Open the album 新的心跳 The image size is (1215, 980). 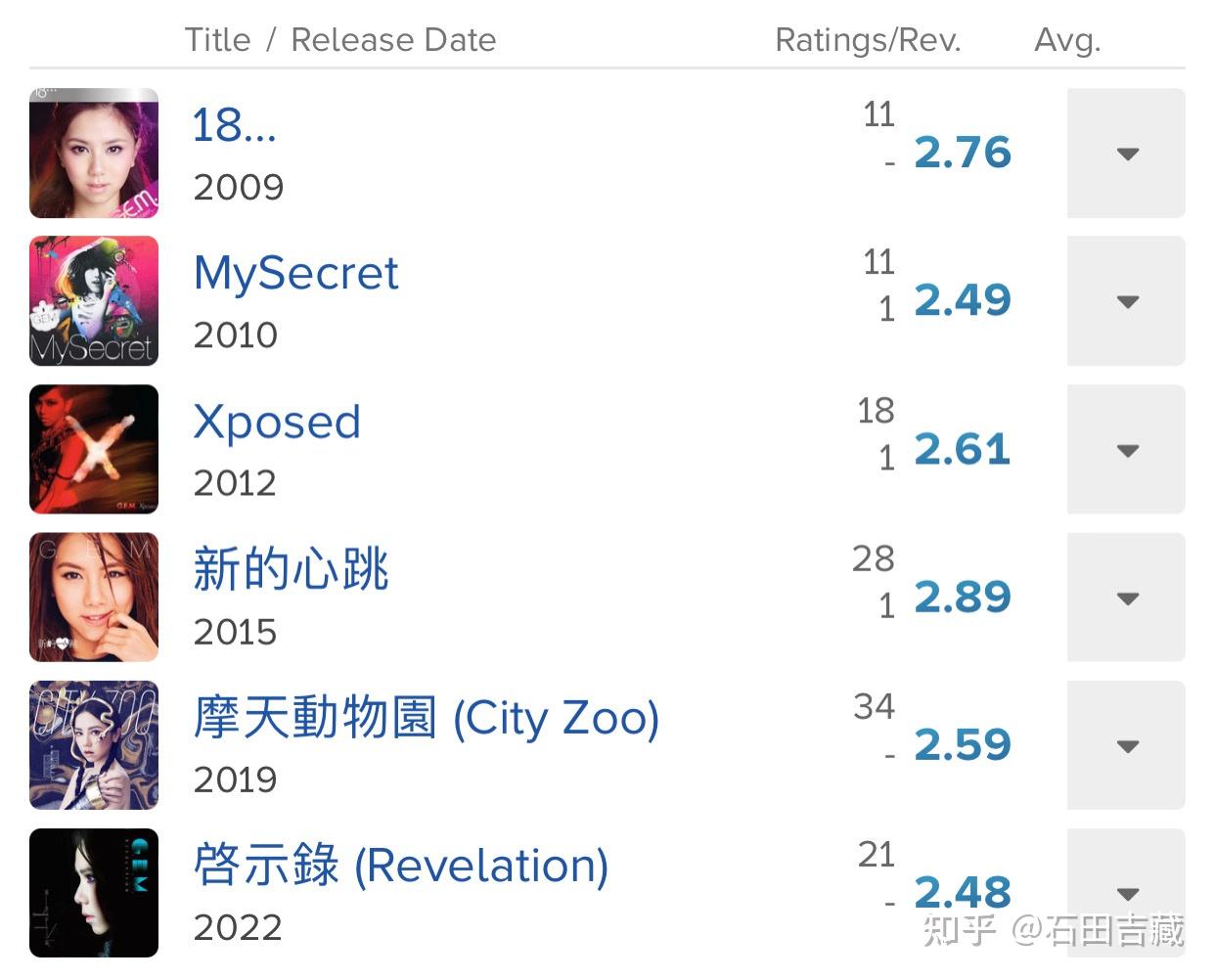(x=291, y=569)
